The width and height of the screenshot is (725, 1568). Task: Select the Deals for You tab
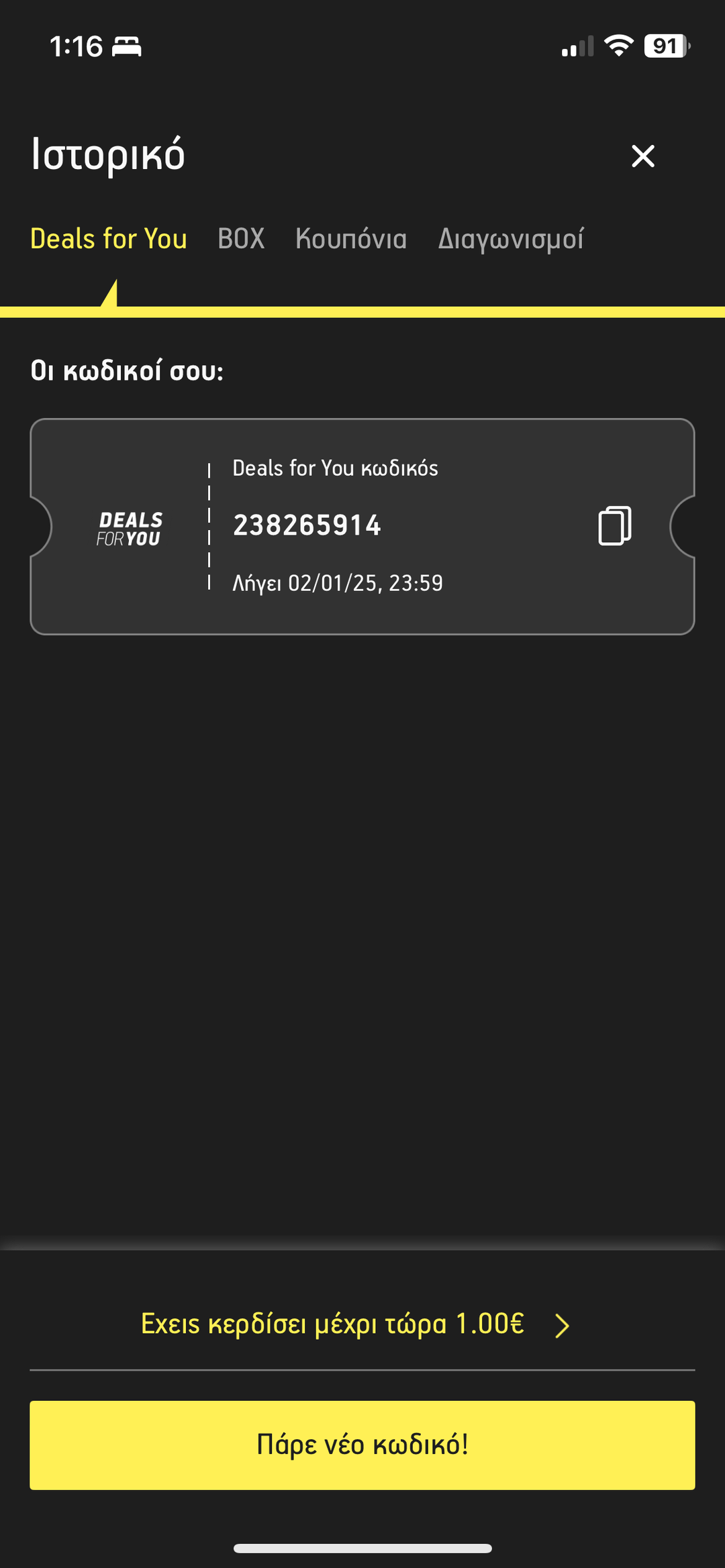tap(109, 239)
